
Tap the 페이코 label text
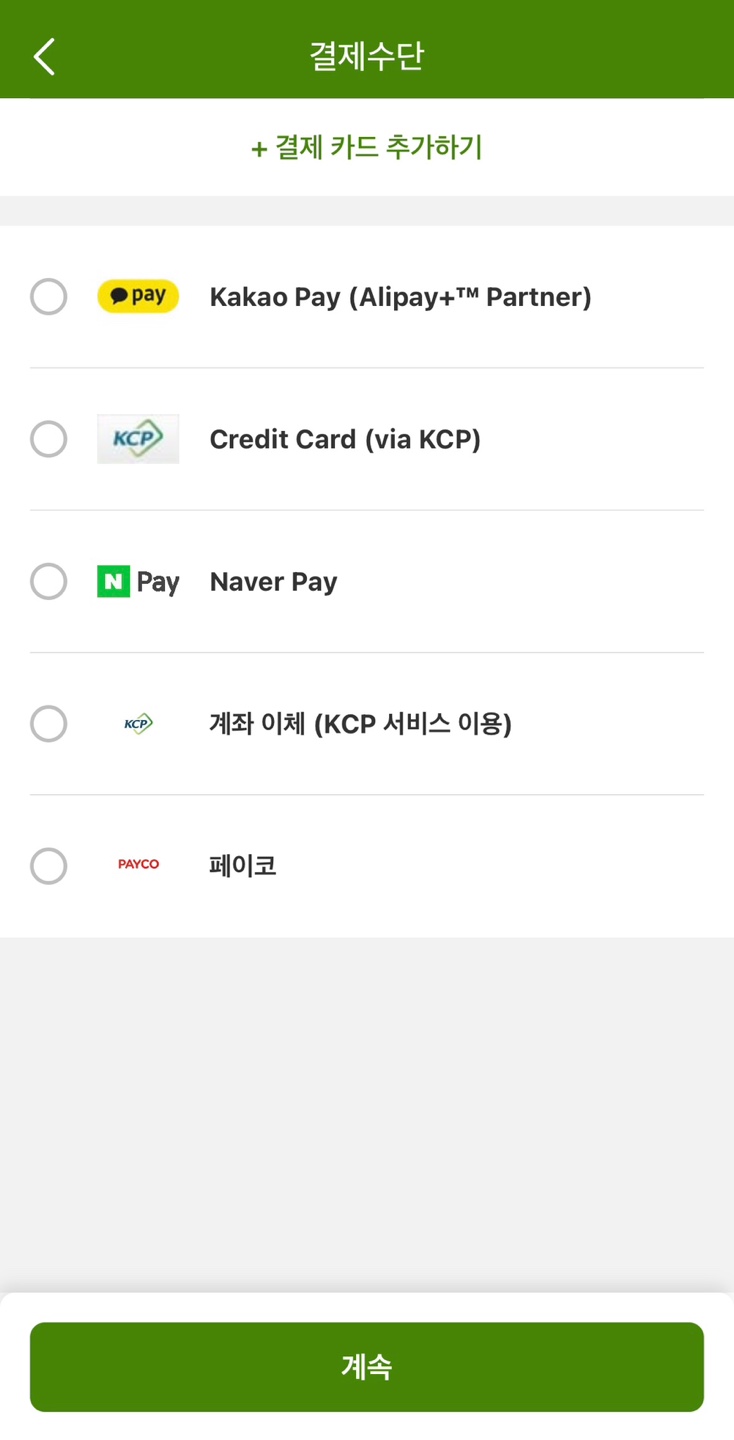[x=241, y=864]
